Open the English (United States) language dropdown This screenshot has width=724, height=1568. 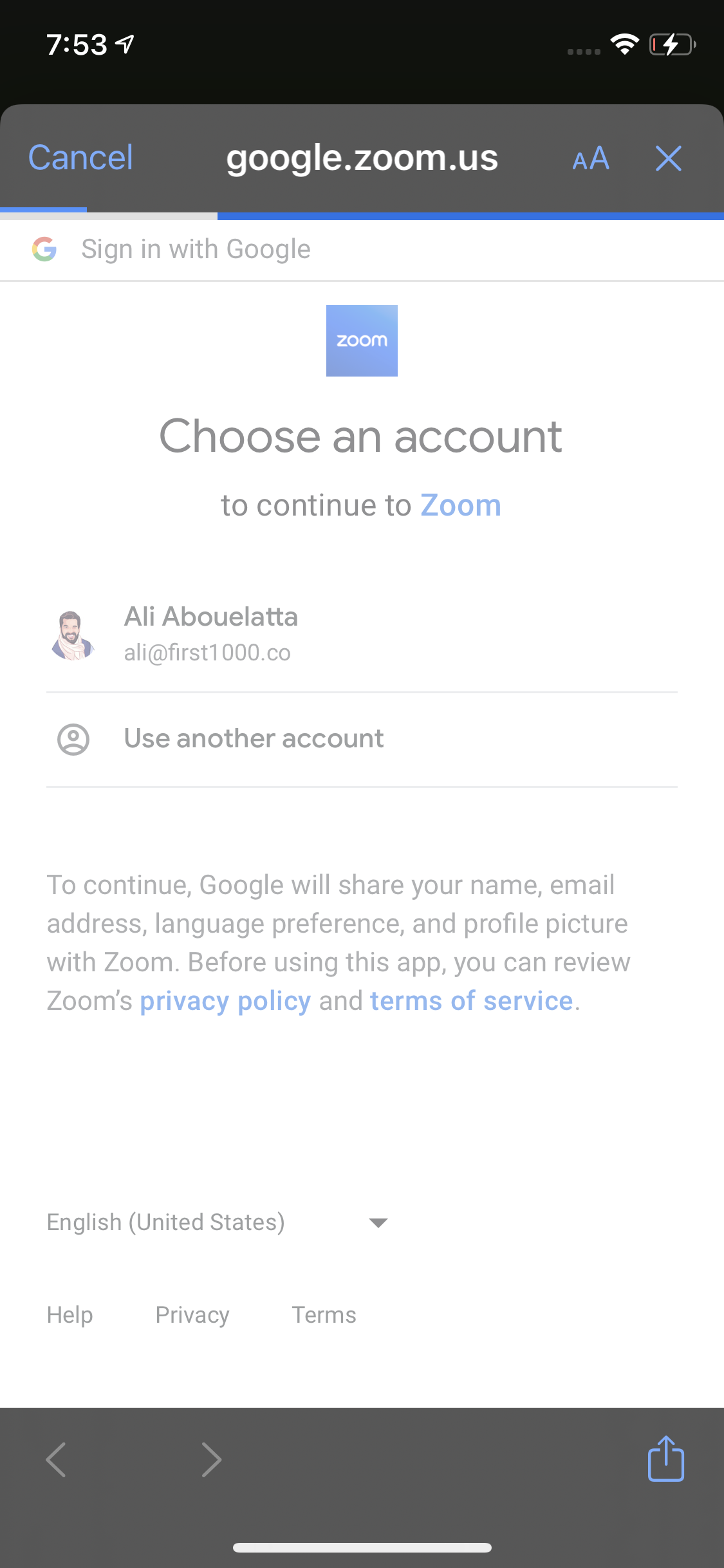[165, 1221]
